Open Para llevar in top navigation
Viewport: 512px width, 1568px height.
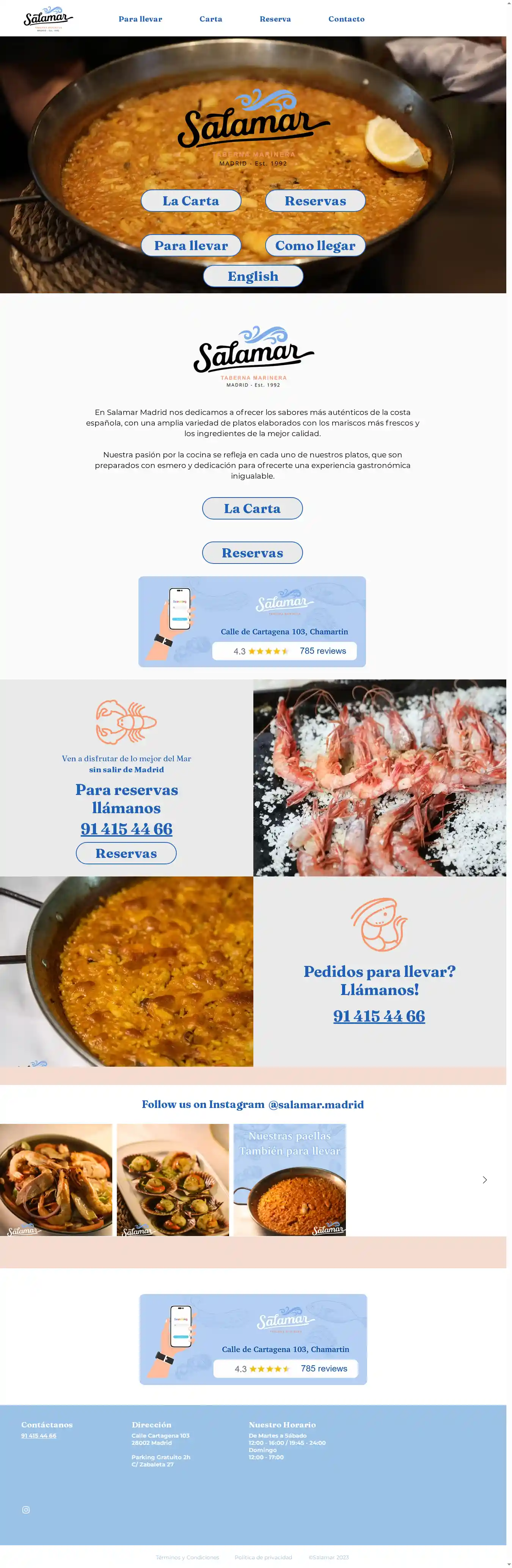tap(140, 19)
